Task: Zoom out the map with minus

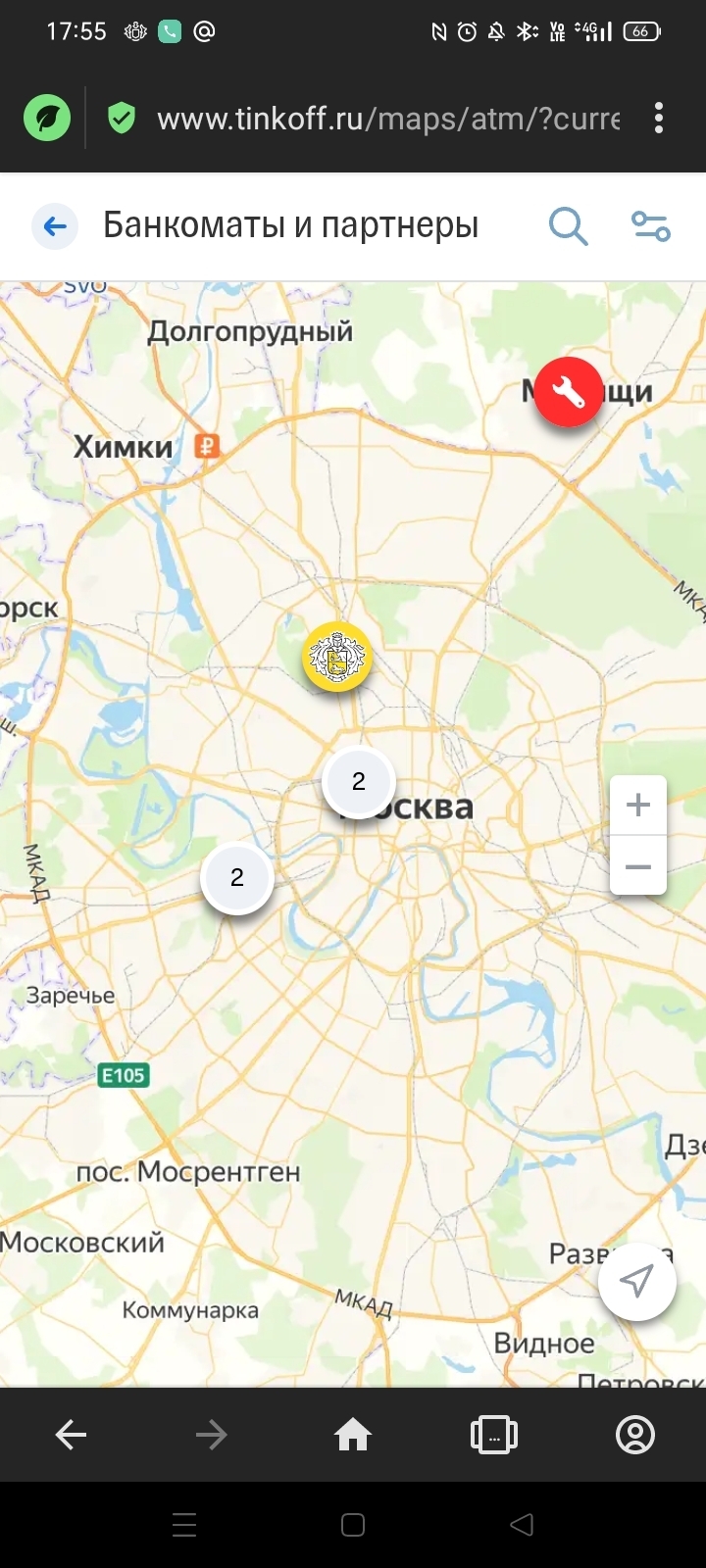Action: point(638,866)
